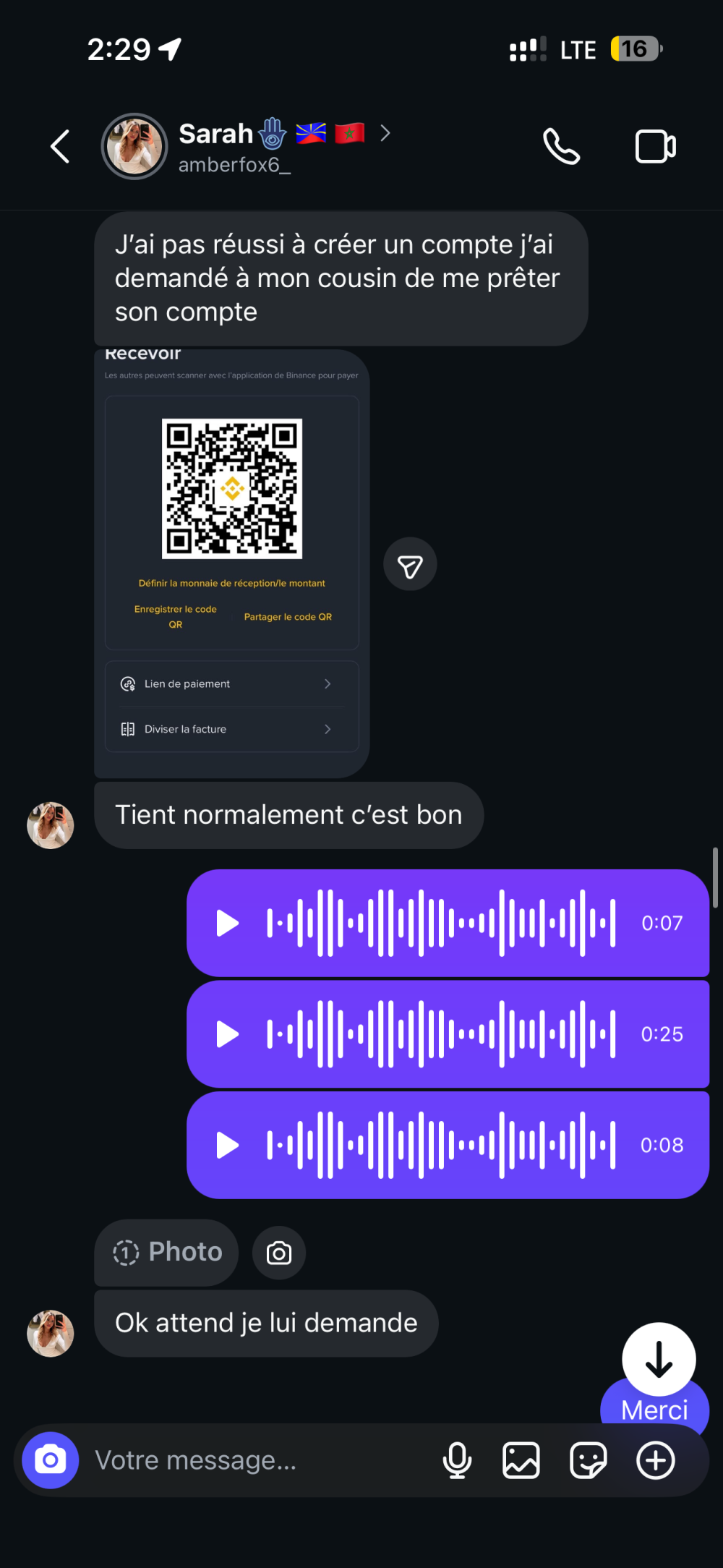
Task: Open the view-once Photo message
Action: tap(167, 1252)
